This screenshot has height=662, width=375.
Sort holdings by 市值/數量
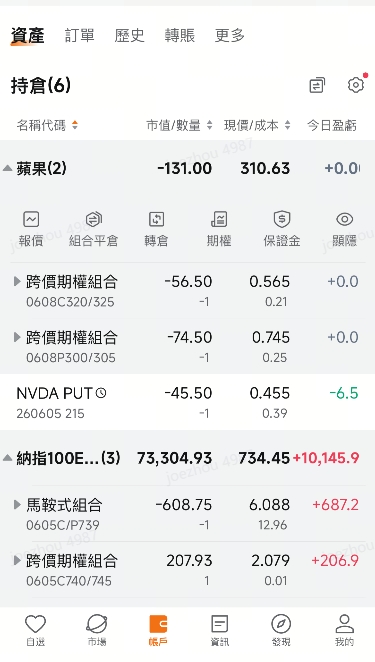coord(179,125)
